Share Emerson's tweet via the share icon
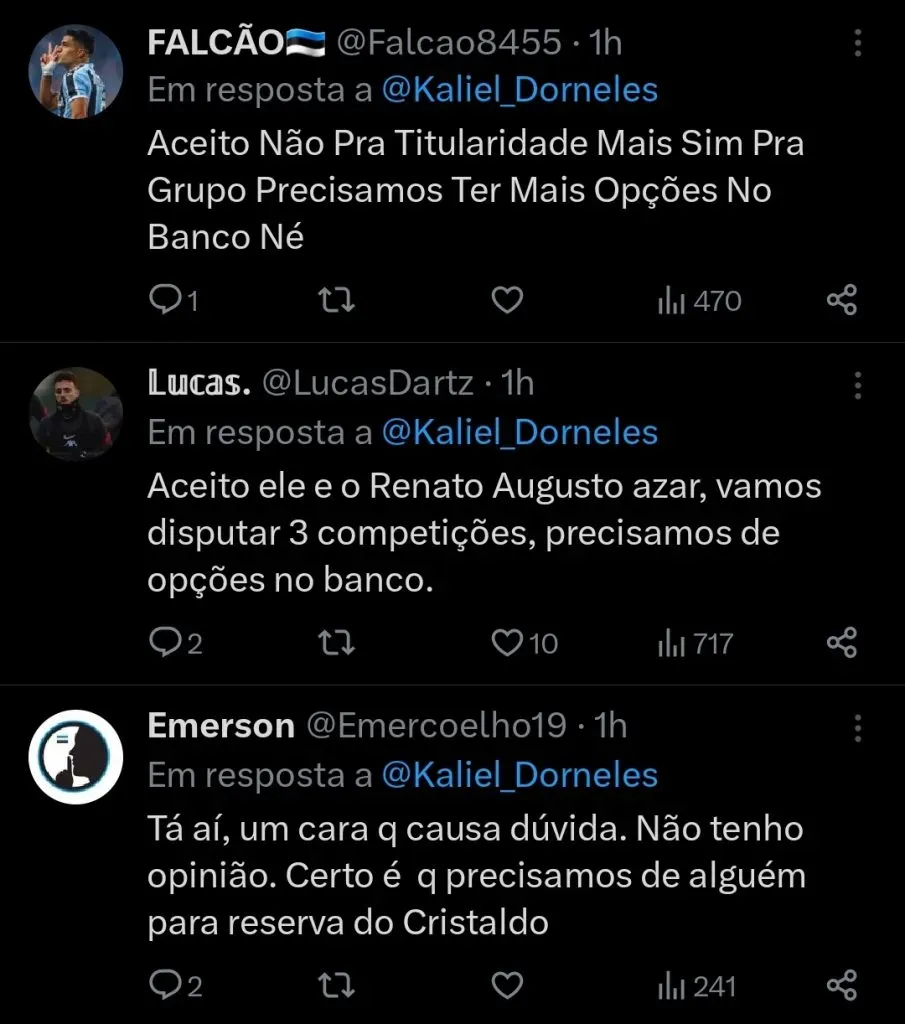The image size is (905, 1024). [841, 985]
